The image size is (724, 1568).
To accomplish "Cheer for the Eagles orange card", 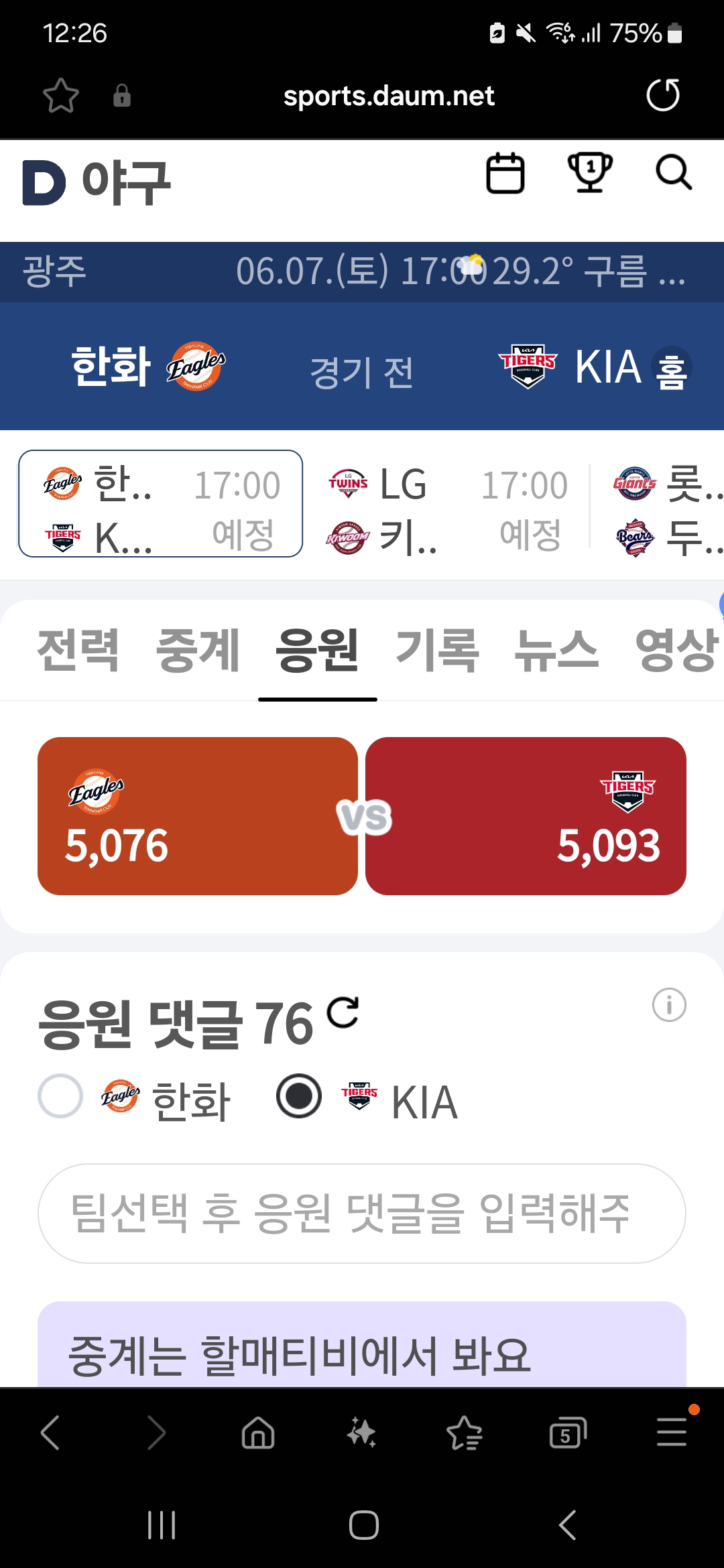I will (198, 815).
